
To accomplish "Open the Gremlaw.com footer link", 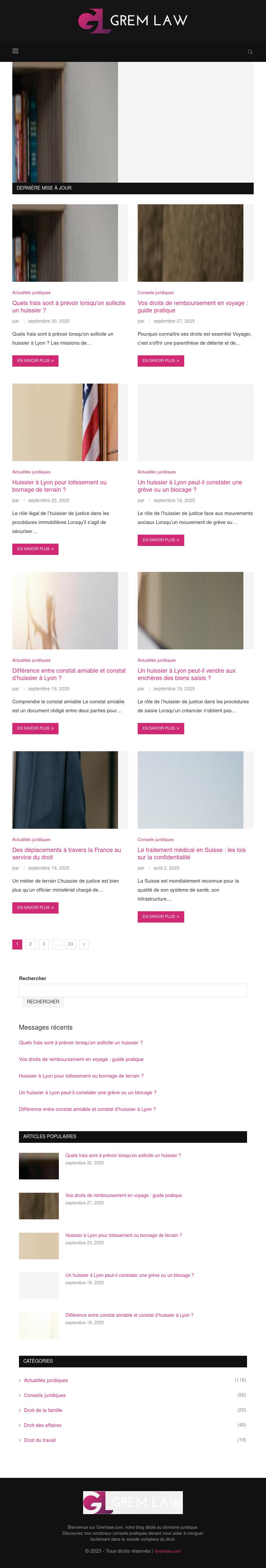I will 167,1550.
